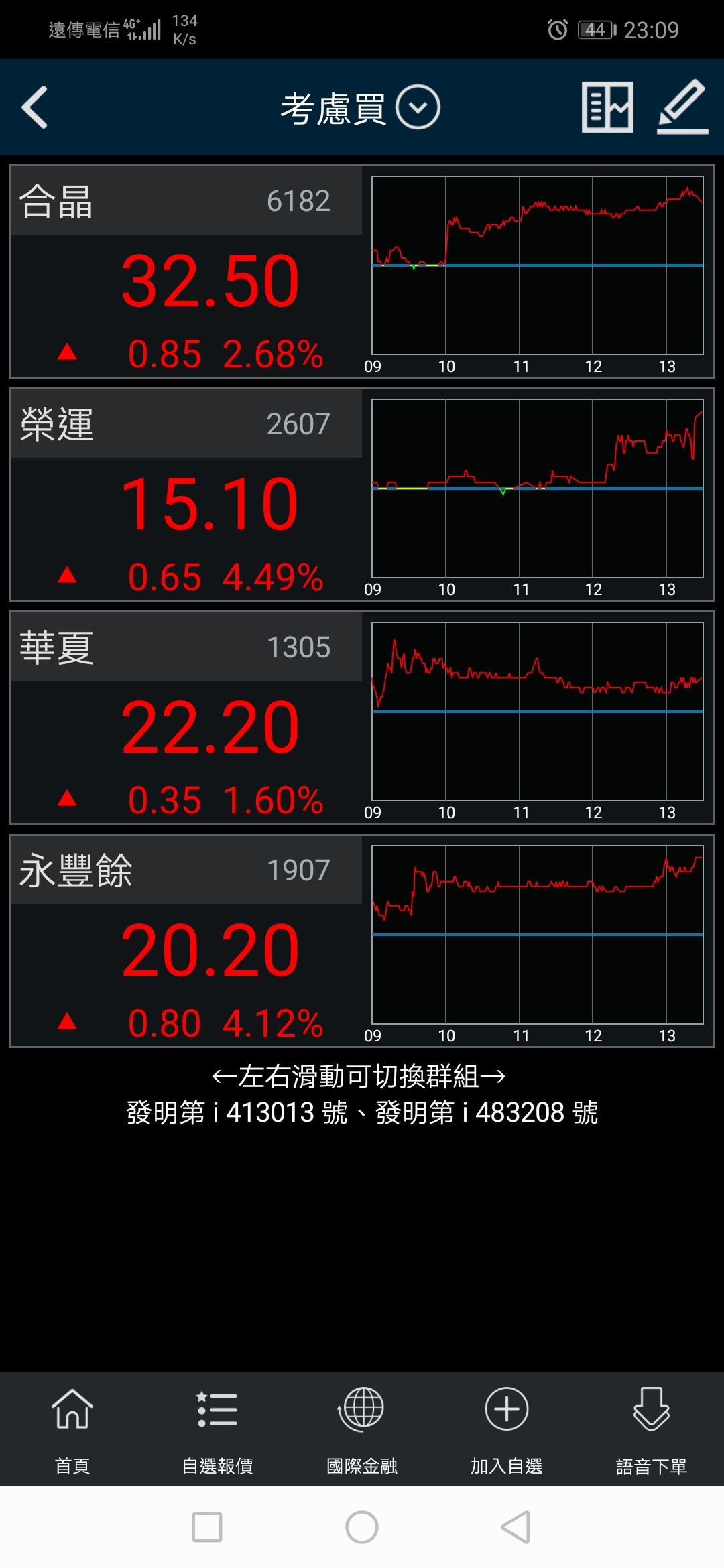Expand the 考慮買 group dropdown
Viewport: 724px width, 1568px height.
click(417, 107)
